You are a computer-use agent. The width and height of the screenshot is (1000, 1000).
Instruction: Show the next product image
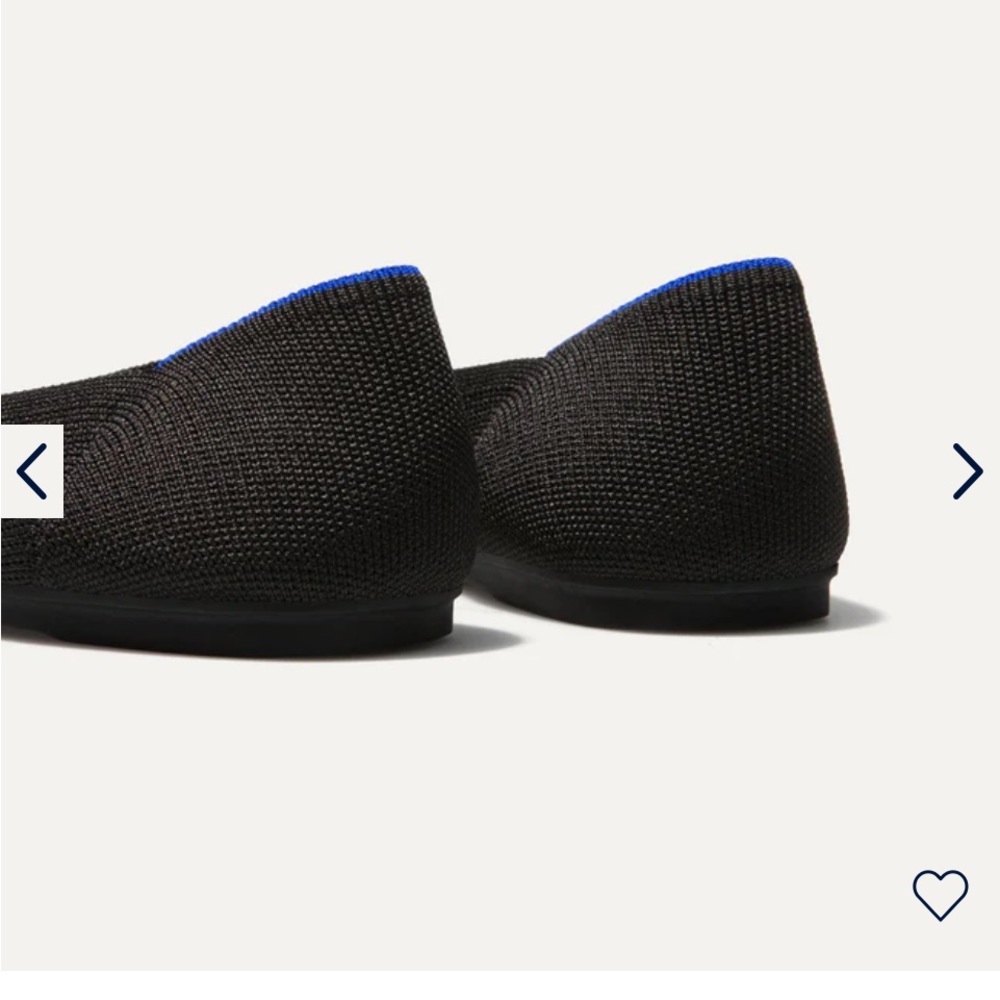(966, 471)
